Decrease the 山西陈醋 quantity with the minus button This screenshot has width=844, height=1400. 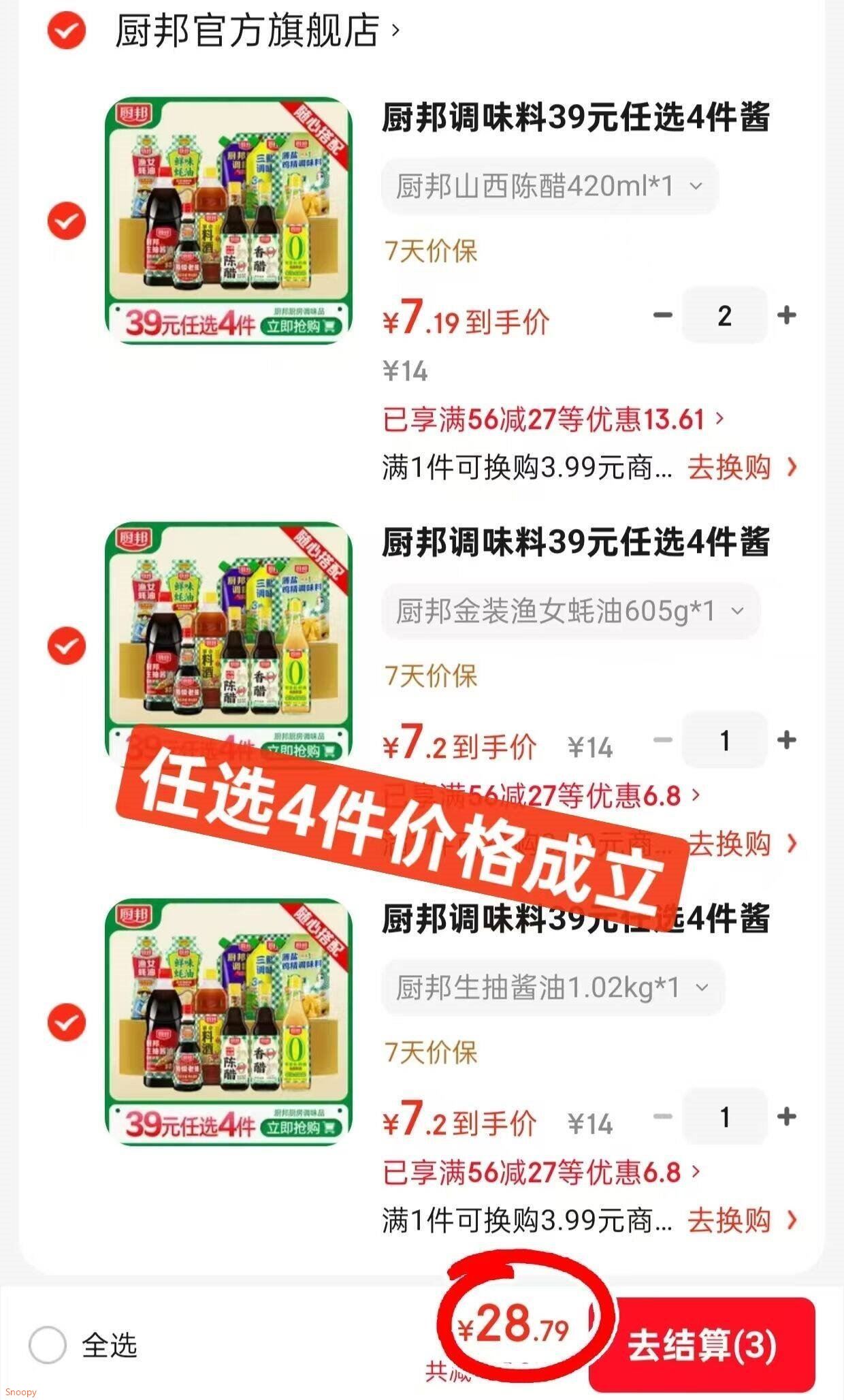click(x=662, y=315)
